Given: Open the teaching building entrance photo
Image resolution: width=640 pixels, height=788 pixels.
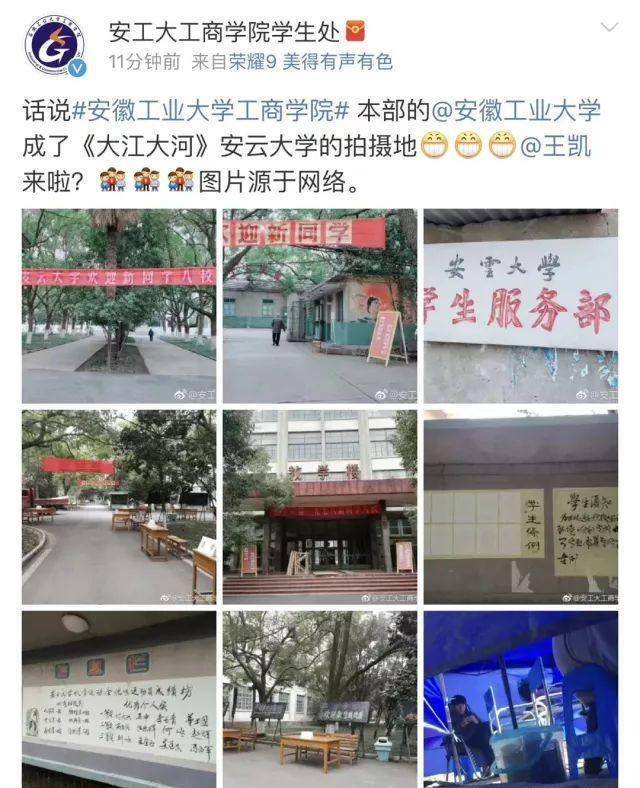Looking at the screenshot, I should [319, 506].
